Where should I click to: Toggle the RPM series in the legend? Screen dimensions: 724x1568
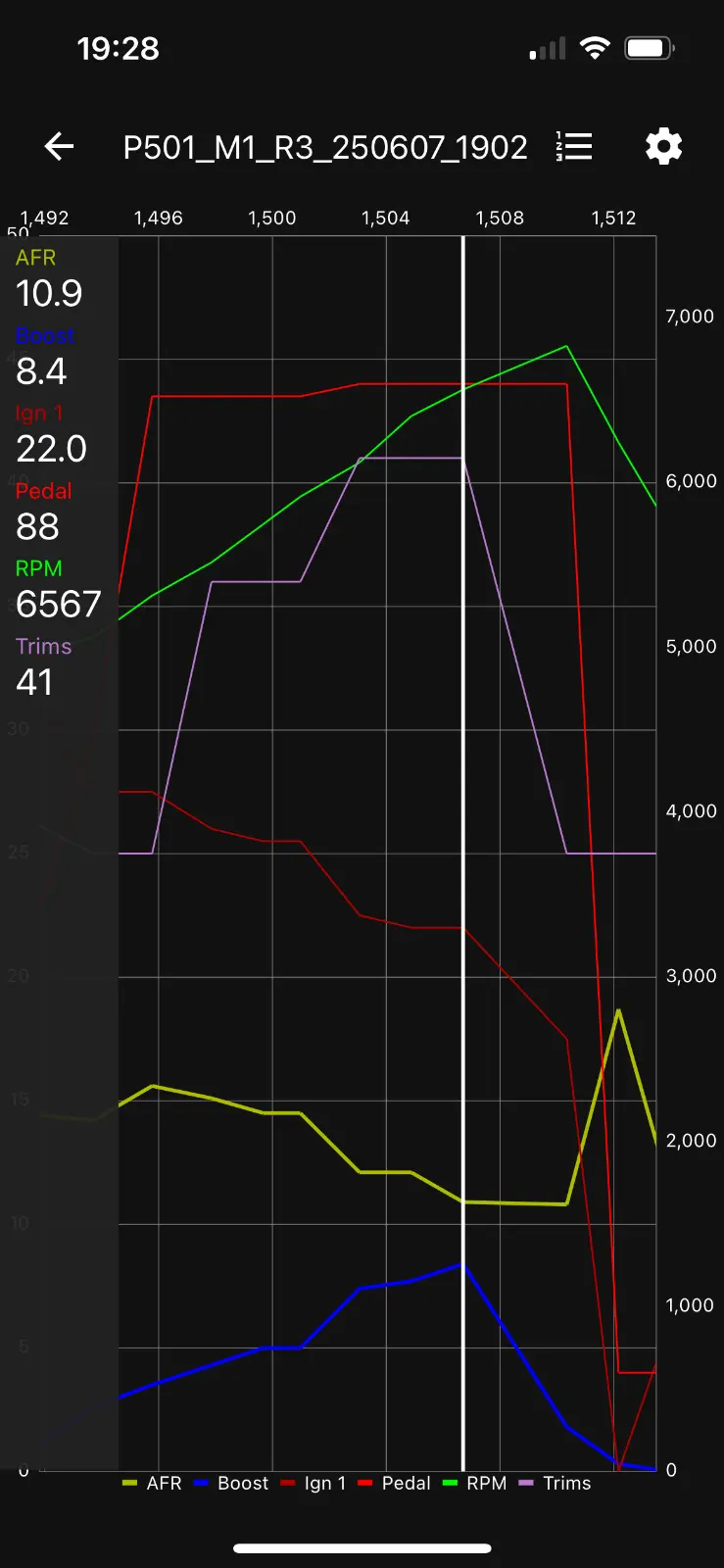(475, 1484)
